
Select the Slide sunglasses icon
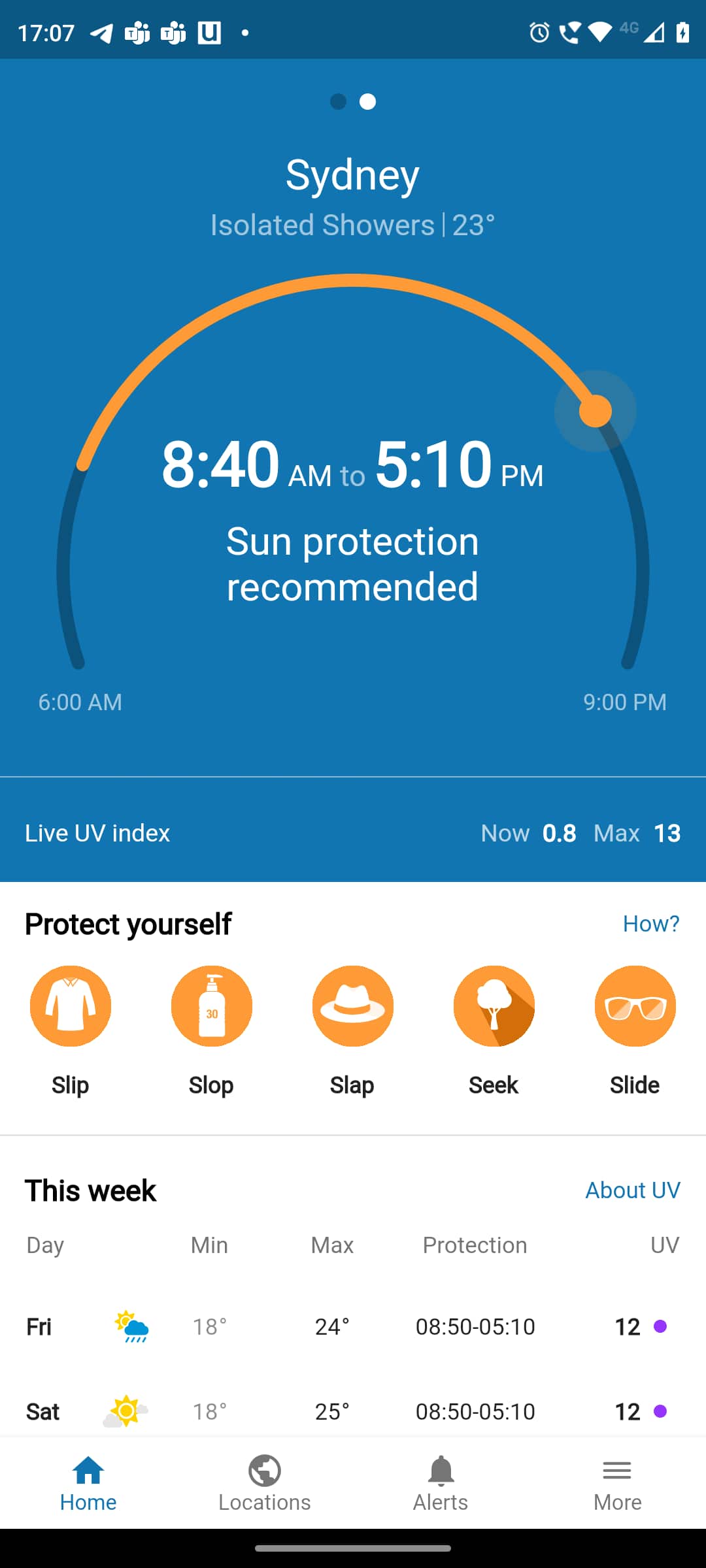(x=635, y=1006)
